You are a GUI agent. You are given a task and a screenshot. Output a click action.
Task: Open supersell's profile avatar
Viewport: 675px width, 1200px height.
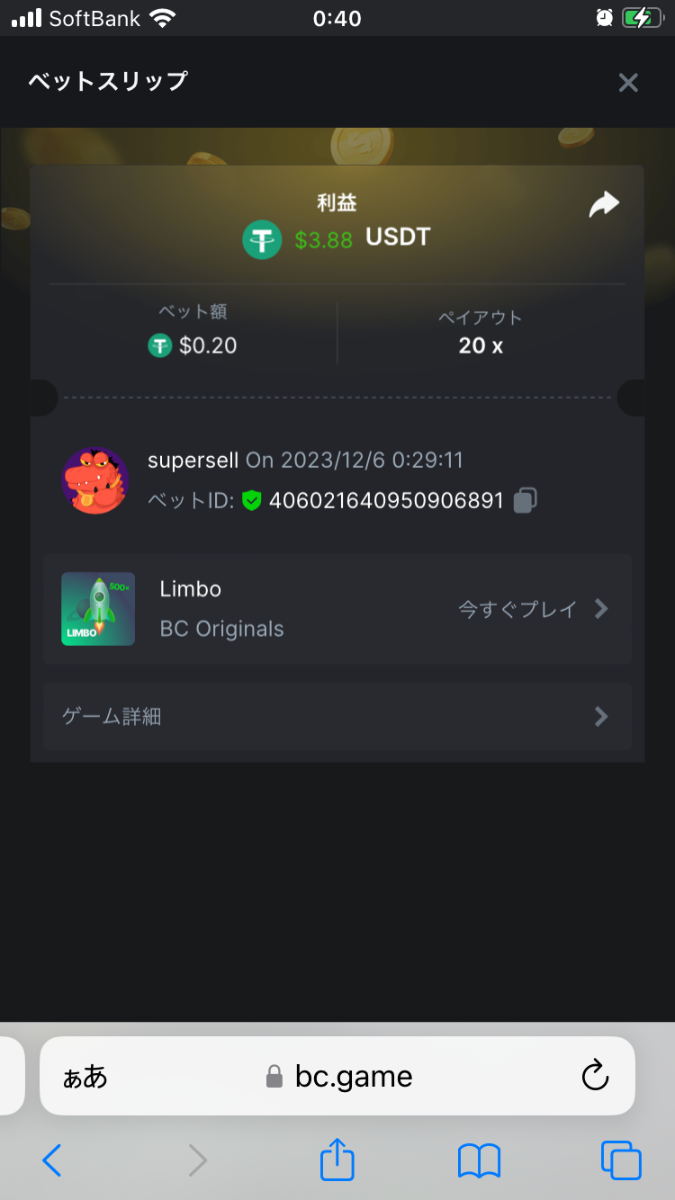pyautogui.click(x=95, y=480)
